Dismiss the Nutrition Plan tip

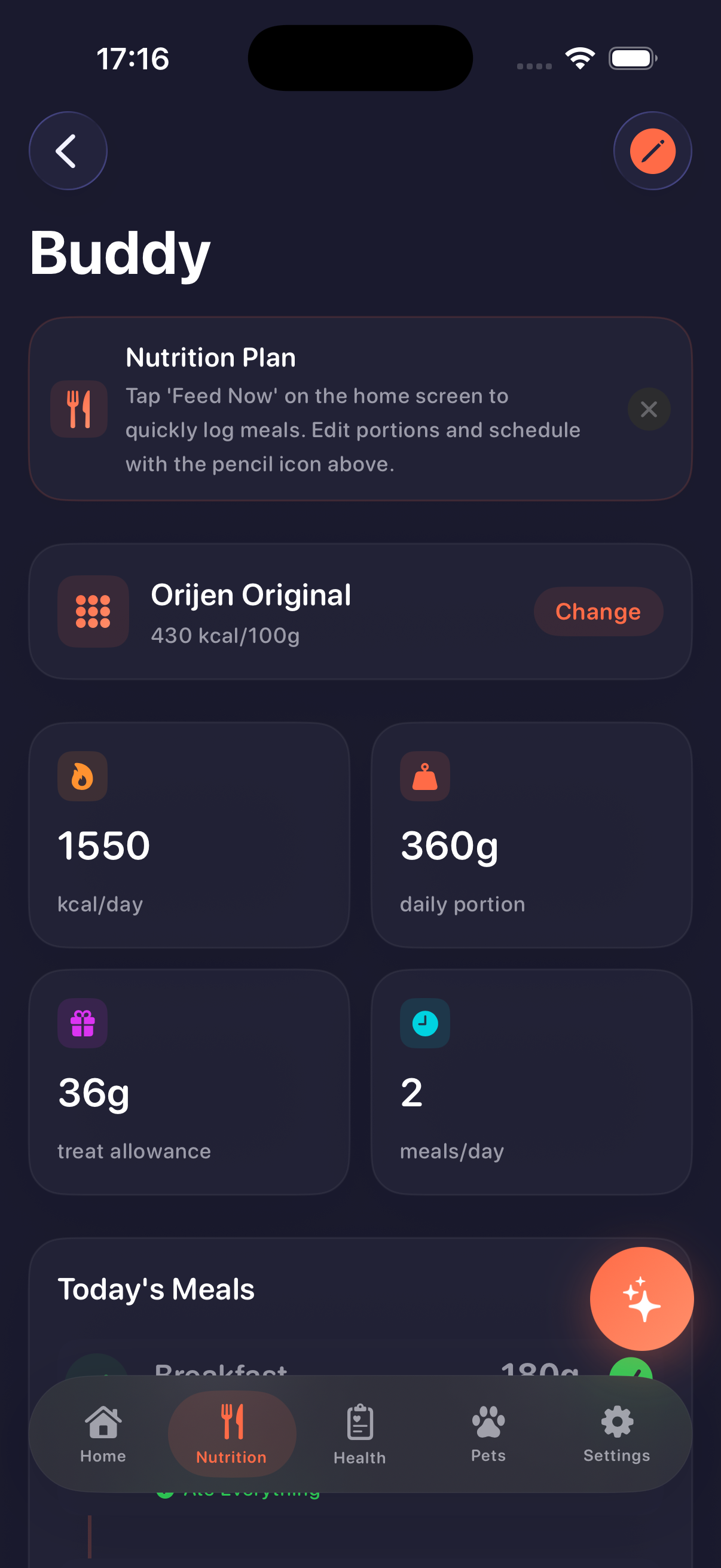tap(649, 409)
